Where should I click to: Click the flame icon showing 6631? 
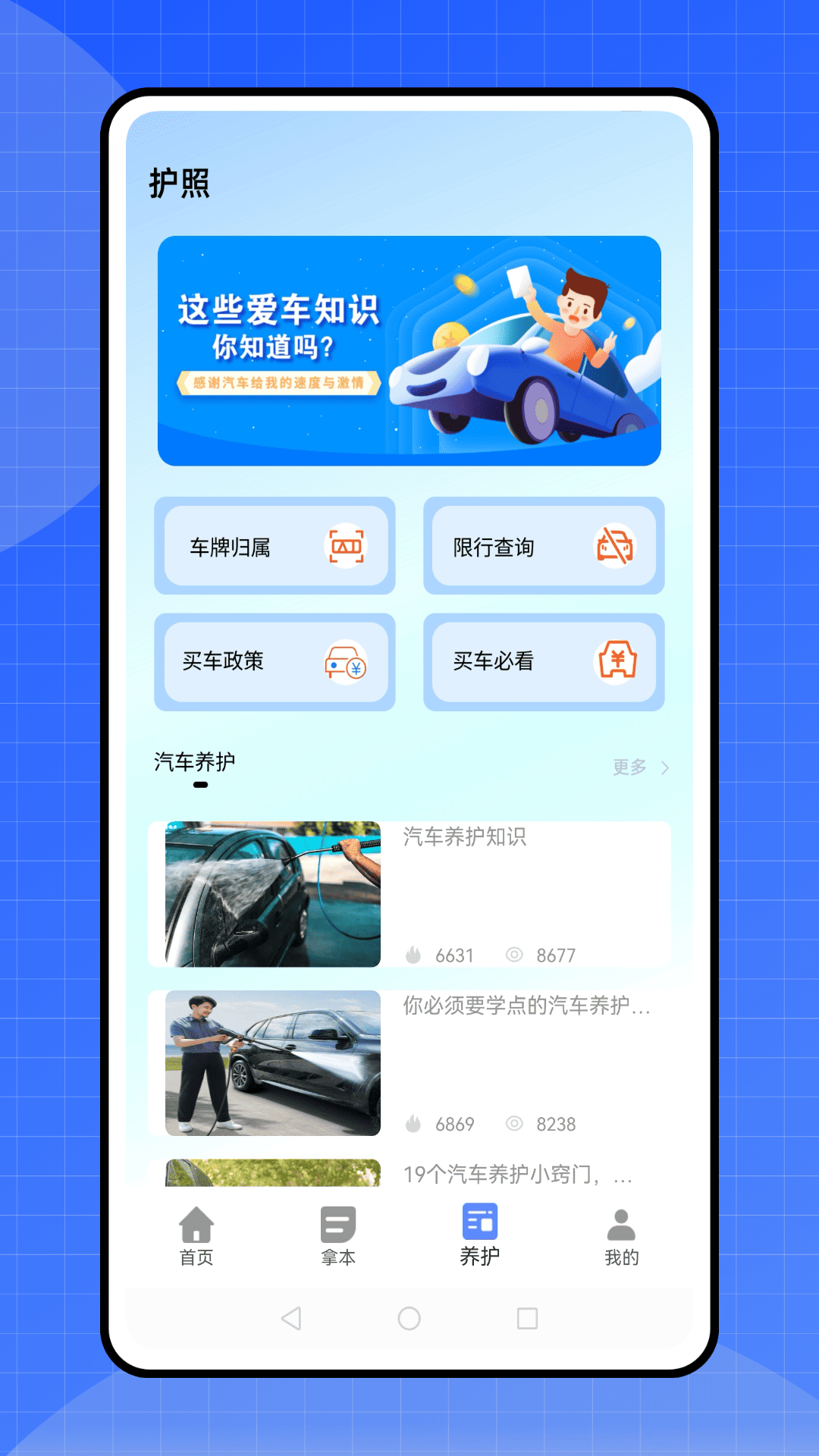click(x=413, y=955)
